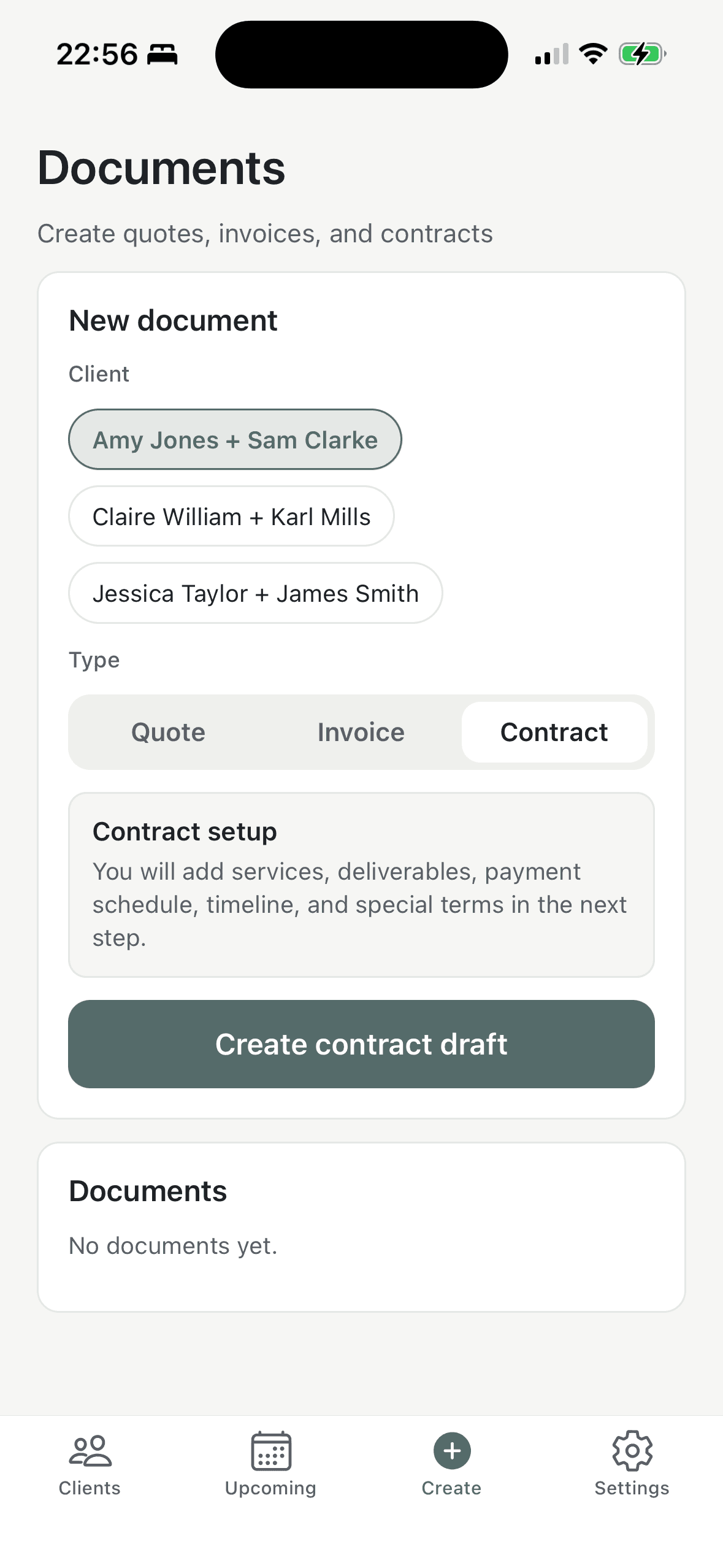Tap the Create plus icon
This screenshot has height=1568, width=723.
451,1451
